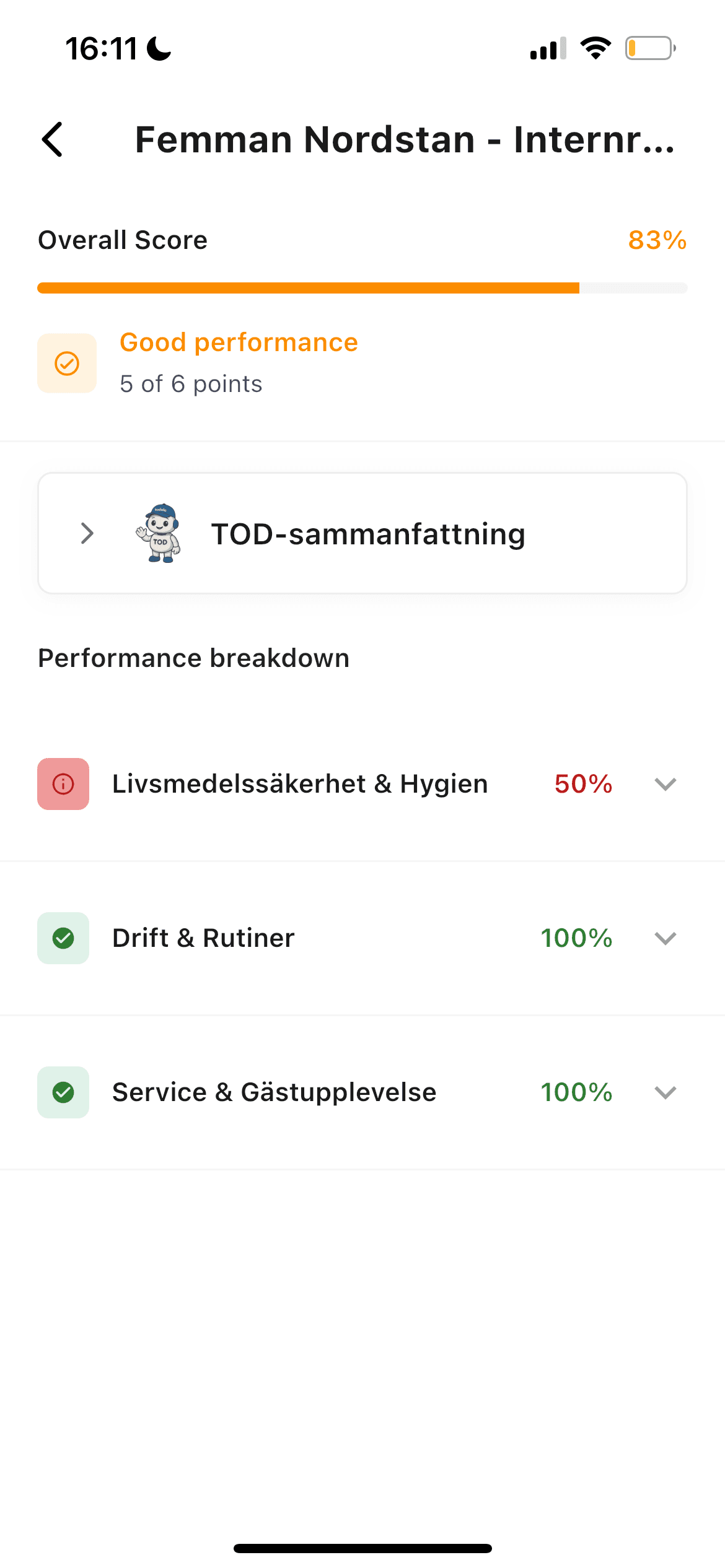Image resolution: width=725 pixels, height=1568 pixels.
Task: Tap the Femman Nordstan title text
Action: point(405,139)
